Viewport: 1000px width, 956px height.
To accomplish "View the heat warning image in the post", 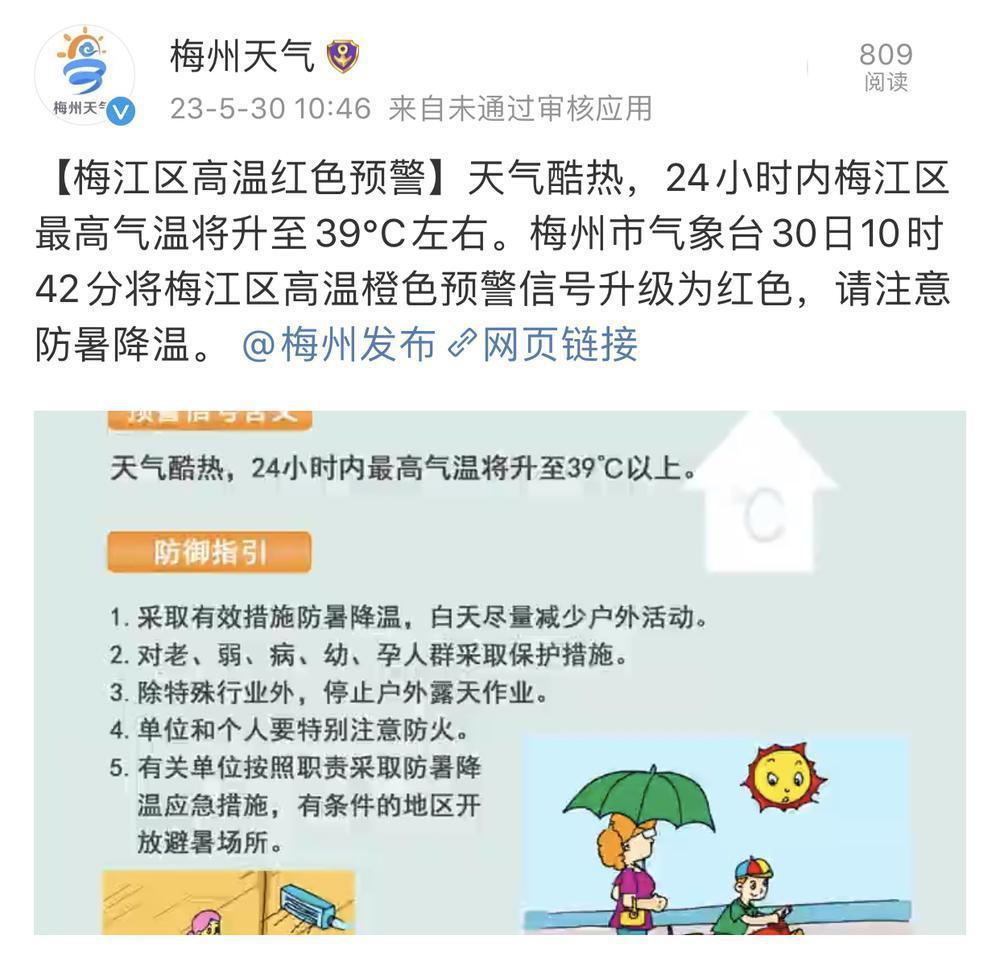I will [x=500, y=672].
